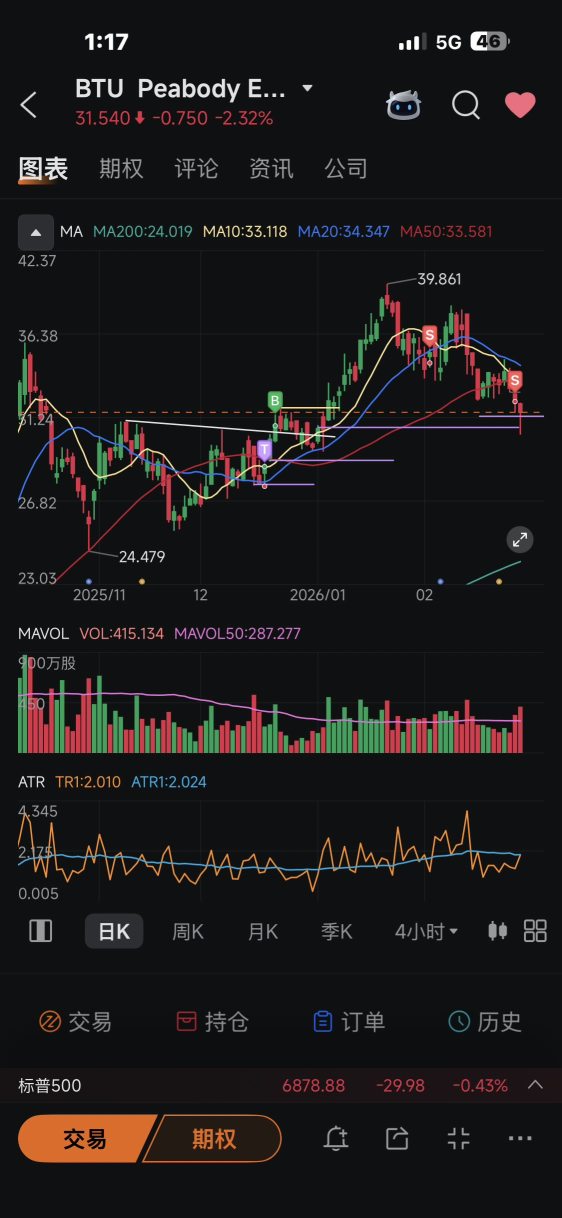Open the 公司 tab
This screenshot has width=562, height=1218.
pyautogui.click(x=346, y=169)
